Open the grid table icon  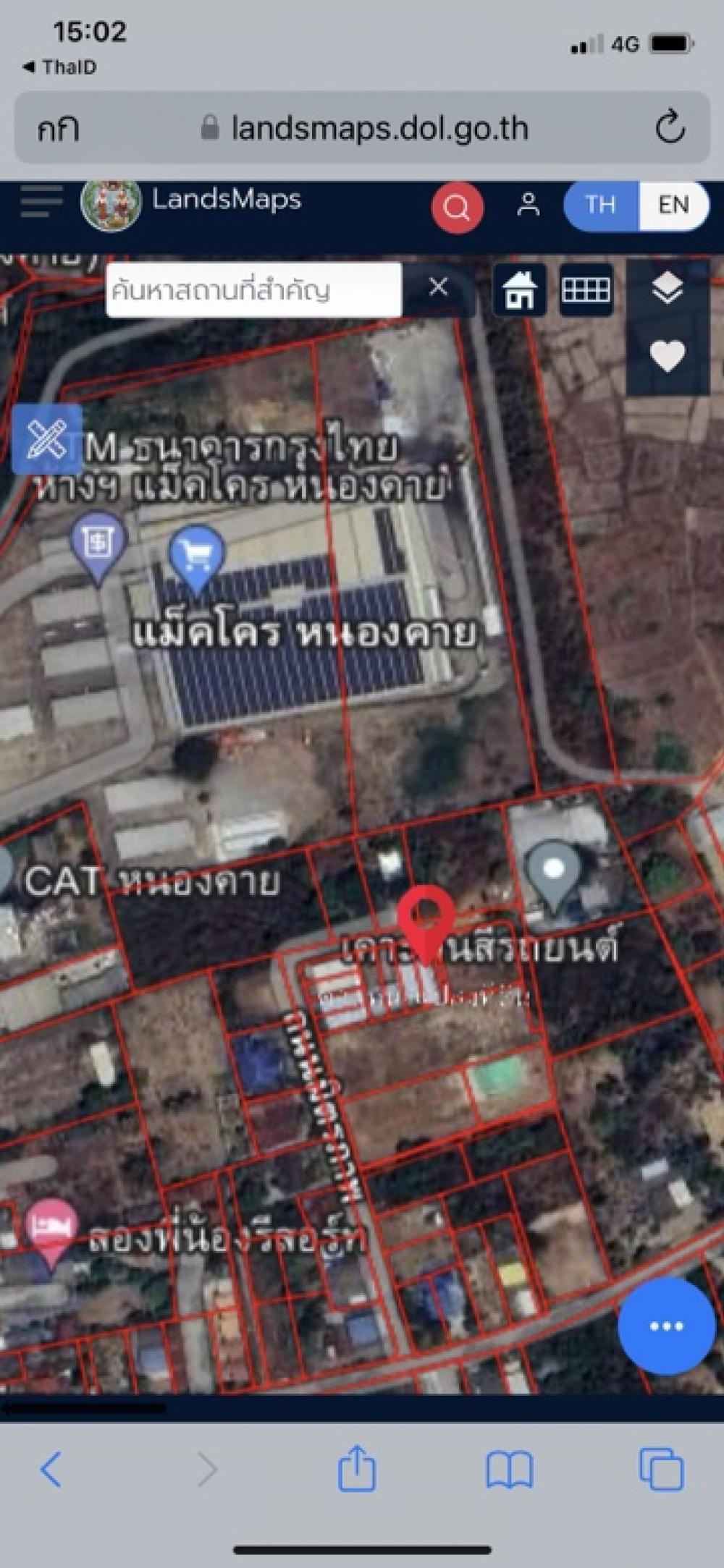click(x=586, y=290)
